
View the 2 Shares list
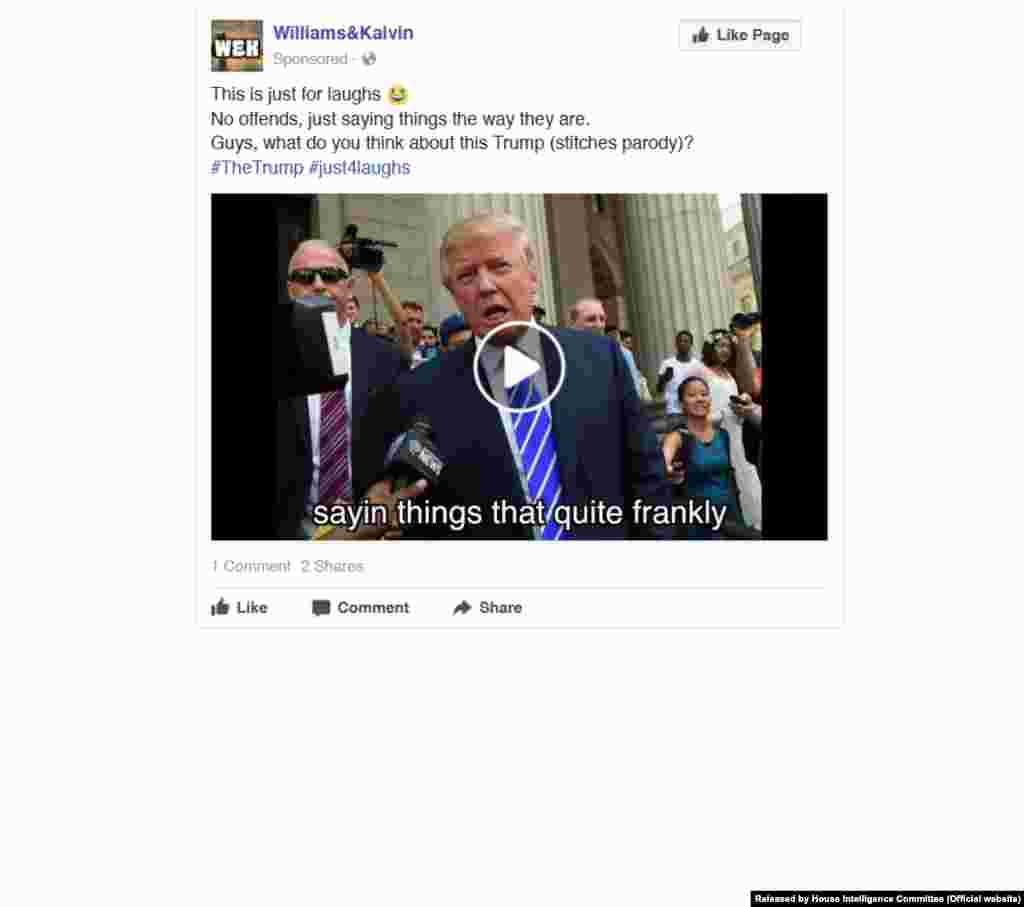(x=332, y=566)
